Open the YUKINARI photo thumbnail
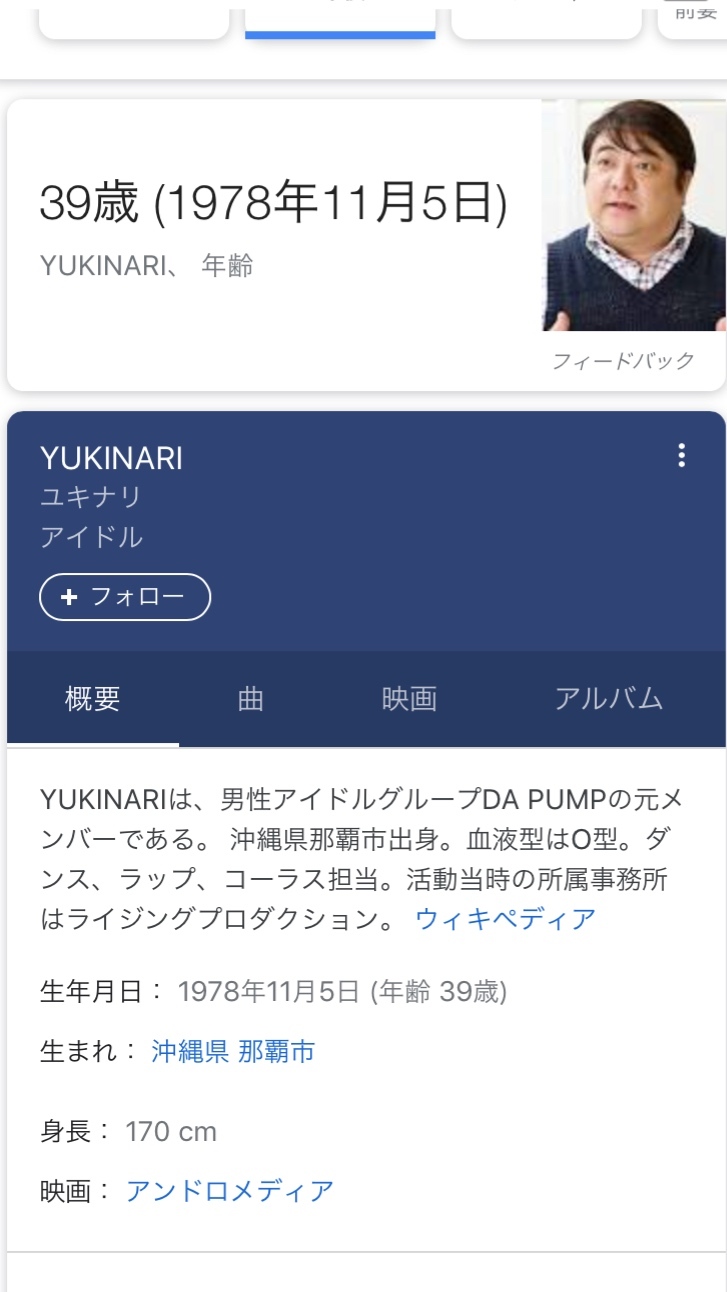Screen dimensions: 727x1292 pyautogui.click(x=633, y=215)
